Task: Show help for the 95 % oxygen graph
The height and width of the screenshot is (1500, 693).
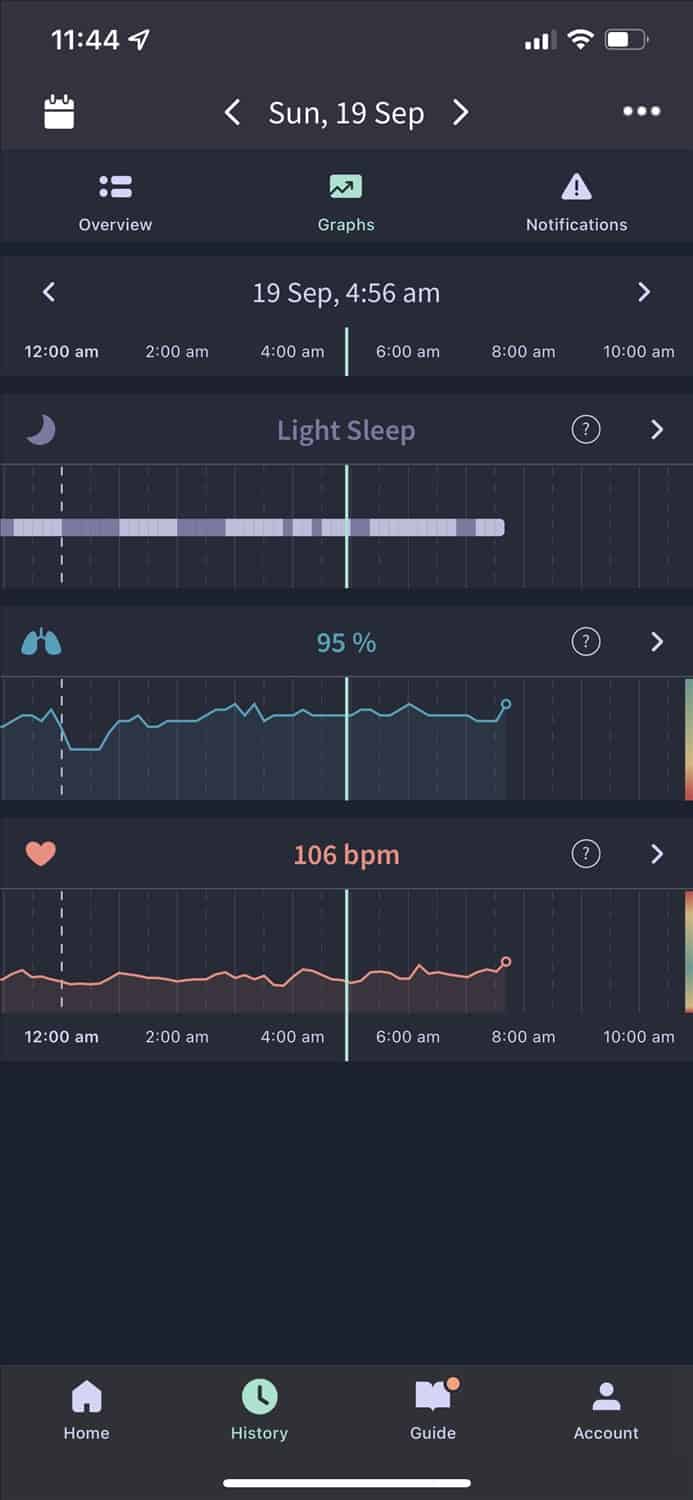Action: [586, 642]
